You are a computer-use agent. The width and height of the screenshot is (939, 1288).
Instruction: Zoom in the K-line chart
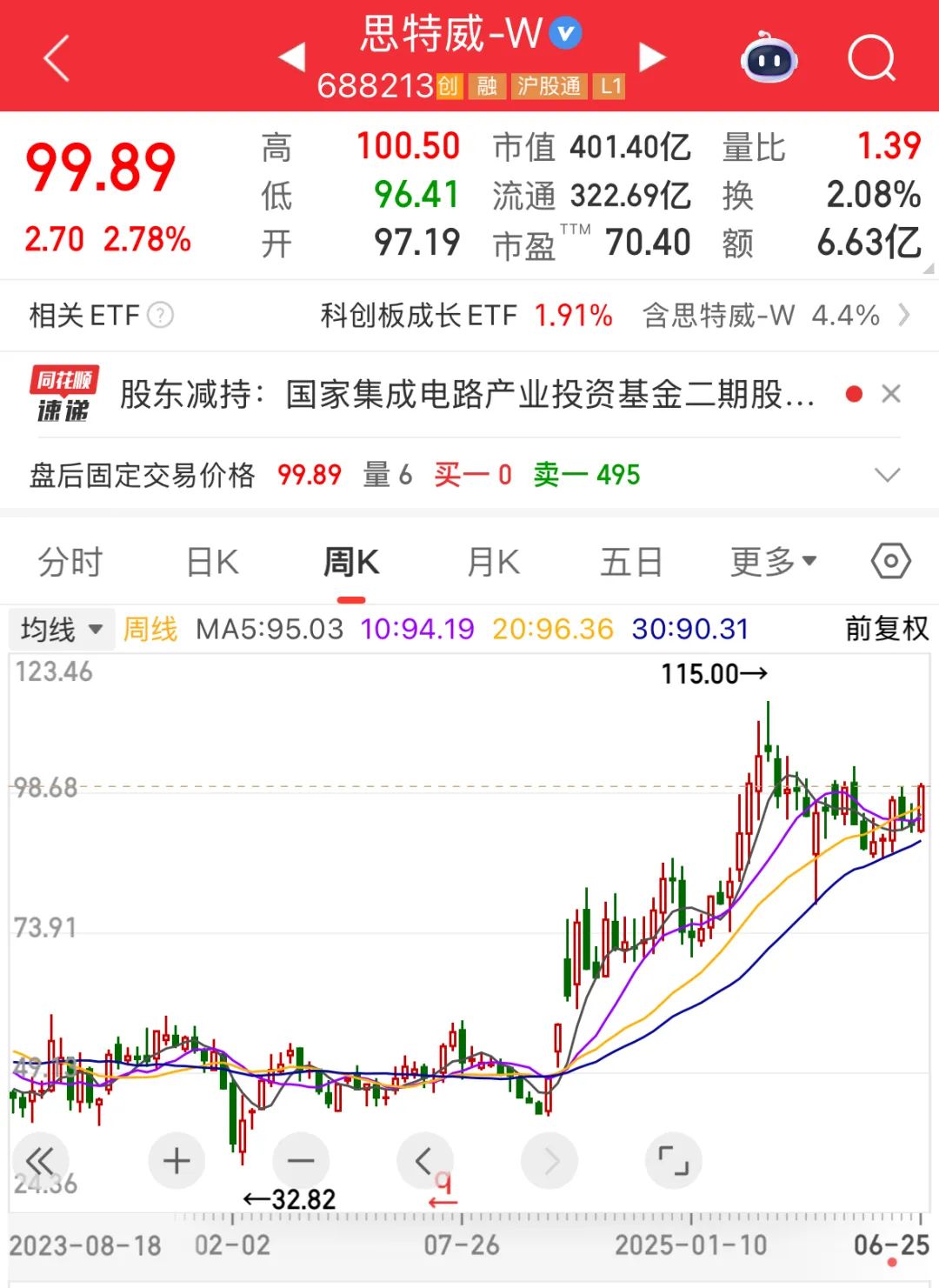pyautogui.click(x=176, y=1161)
